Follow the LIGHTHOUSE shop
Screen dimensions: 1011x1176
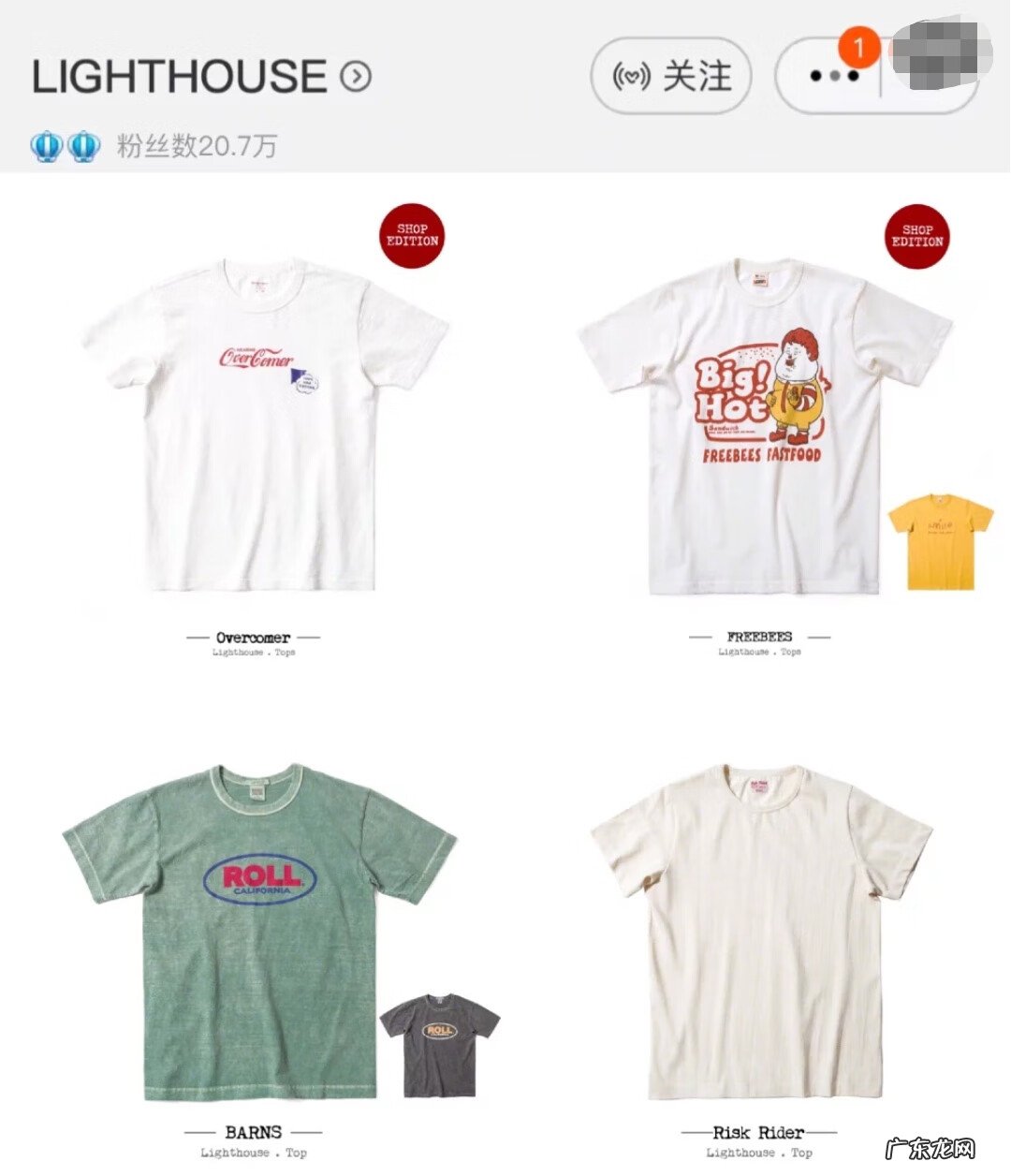[671, 77]
